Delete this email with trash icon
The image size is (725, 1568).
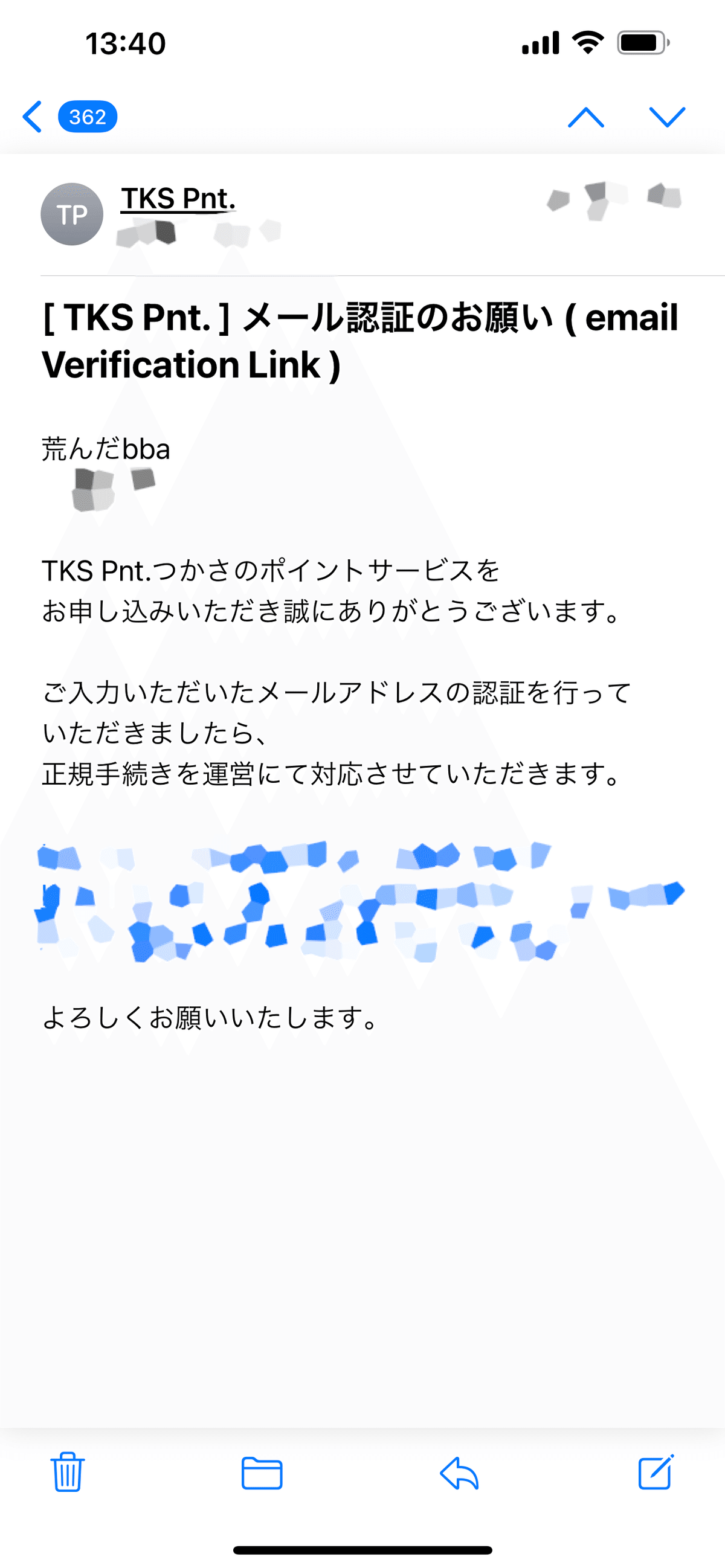click(67, 1472)
